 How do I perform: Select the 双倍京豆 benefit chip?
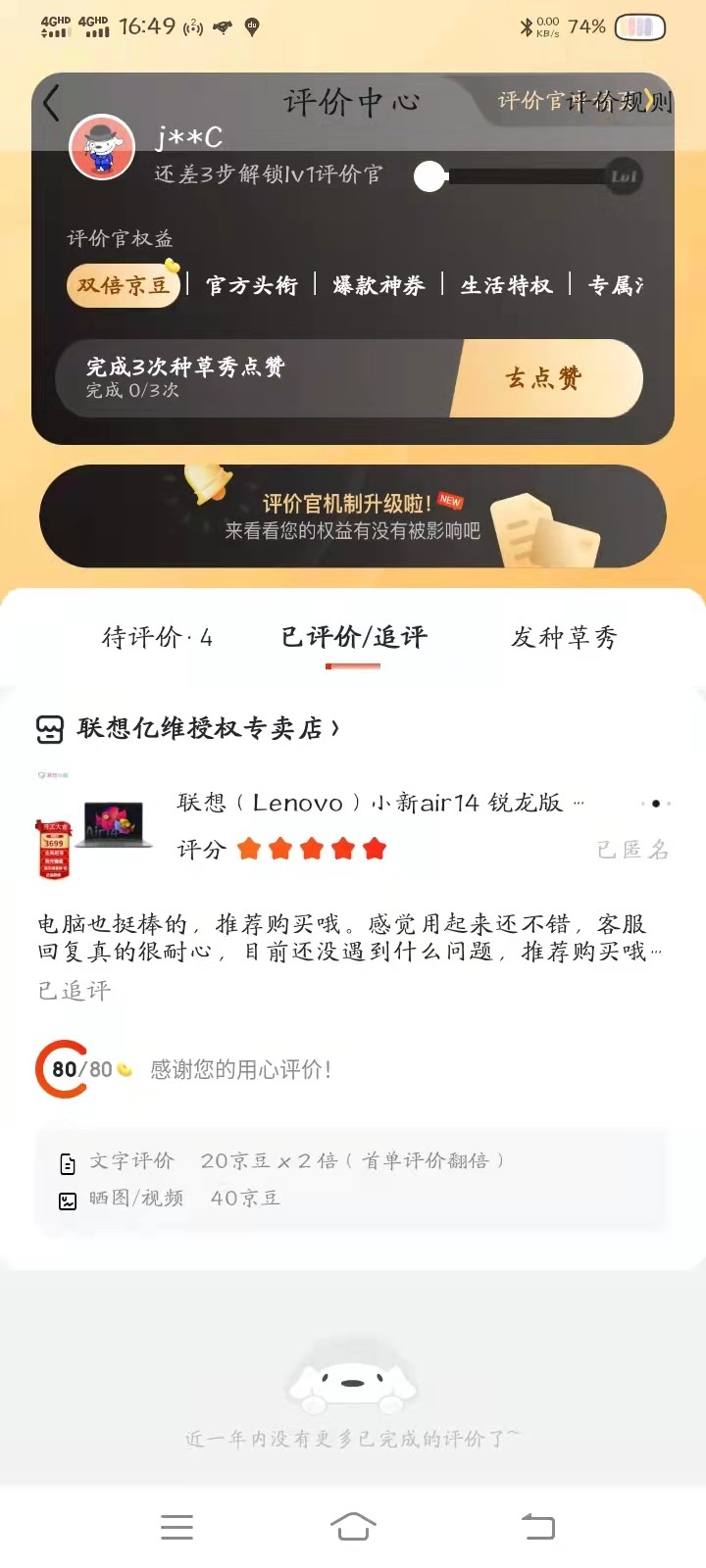[x=124, y=285]
